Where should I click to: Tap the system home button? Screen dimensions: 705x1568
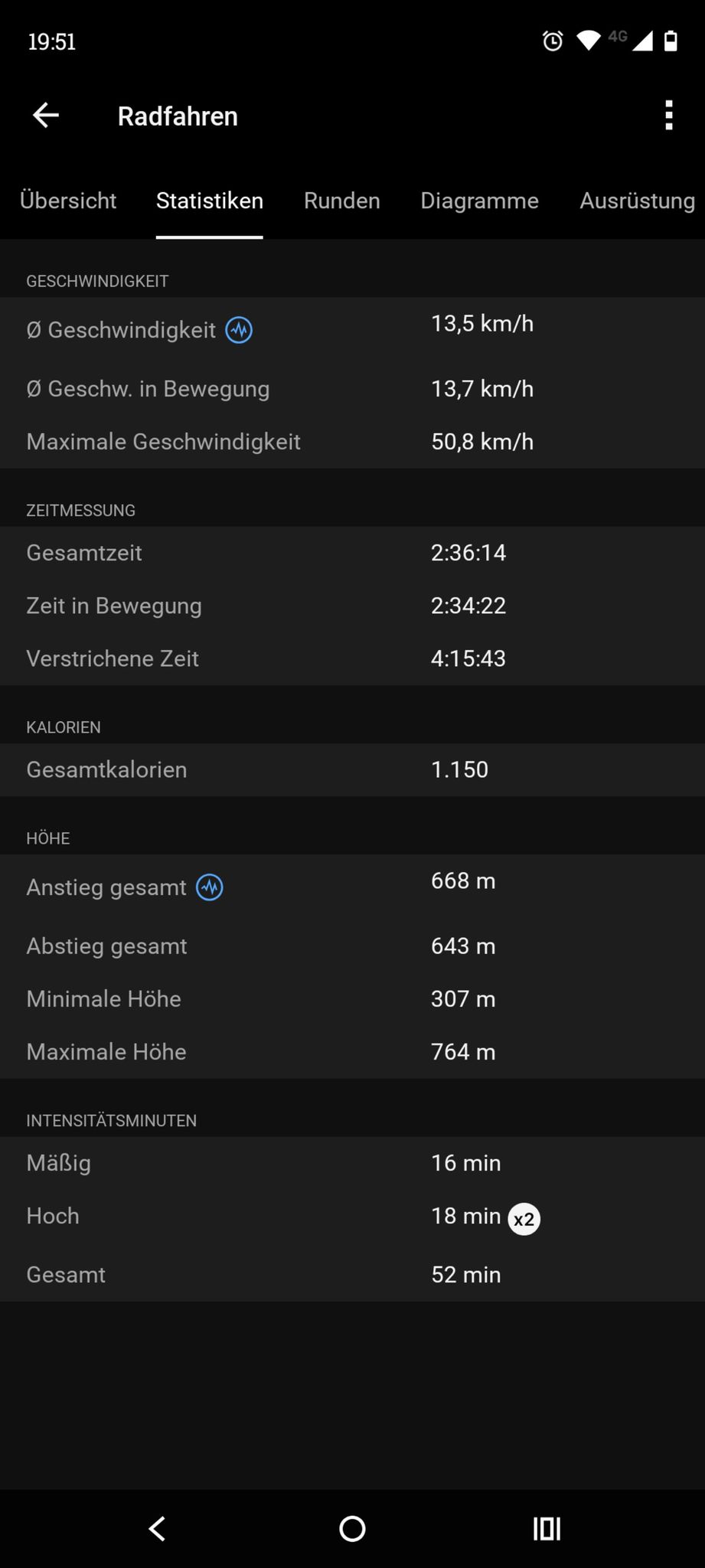coord(352,1529)
